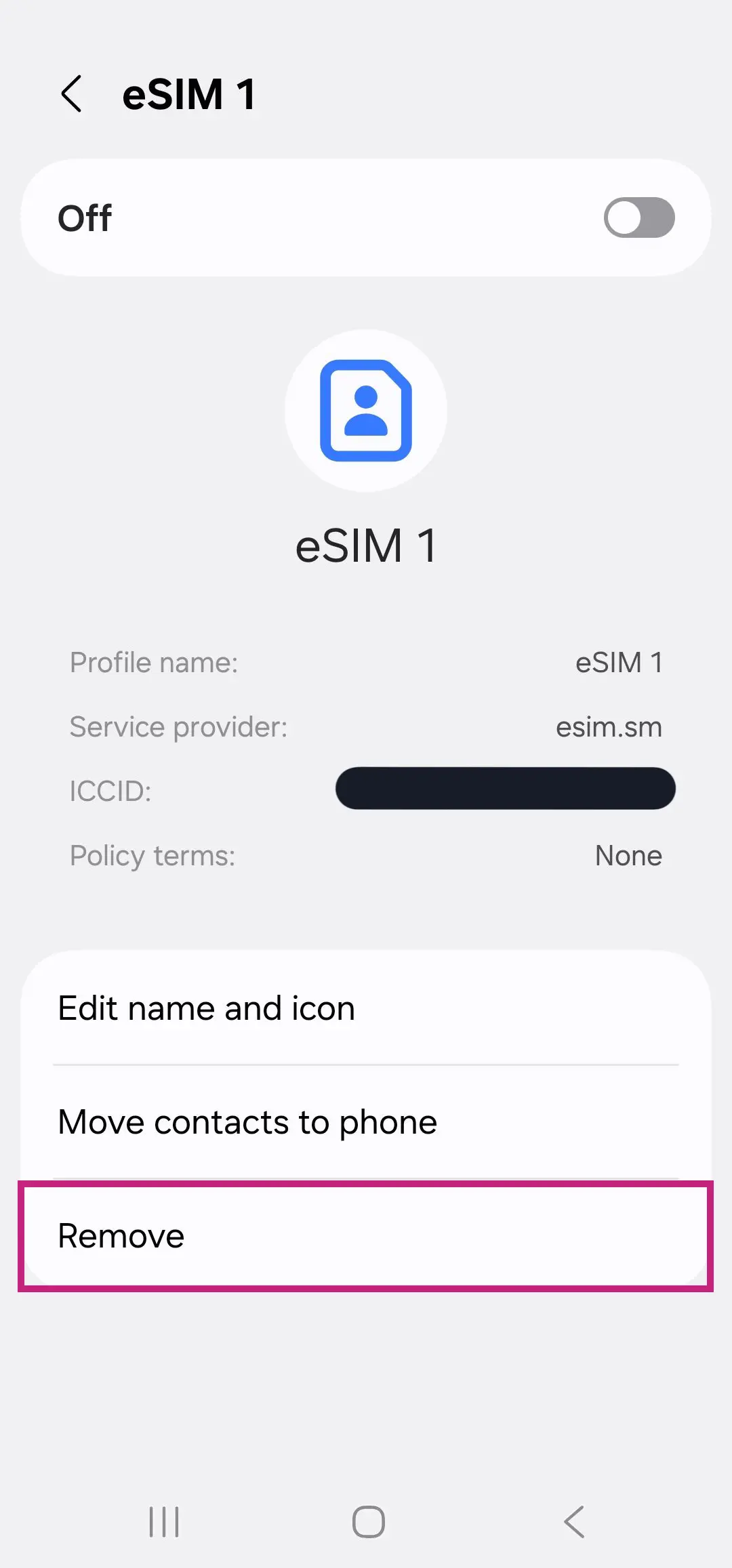This screenshot has width=732, height=1568.
Task: Select Move contacts to phone
Action: click(x=366, y=1122)
